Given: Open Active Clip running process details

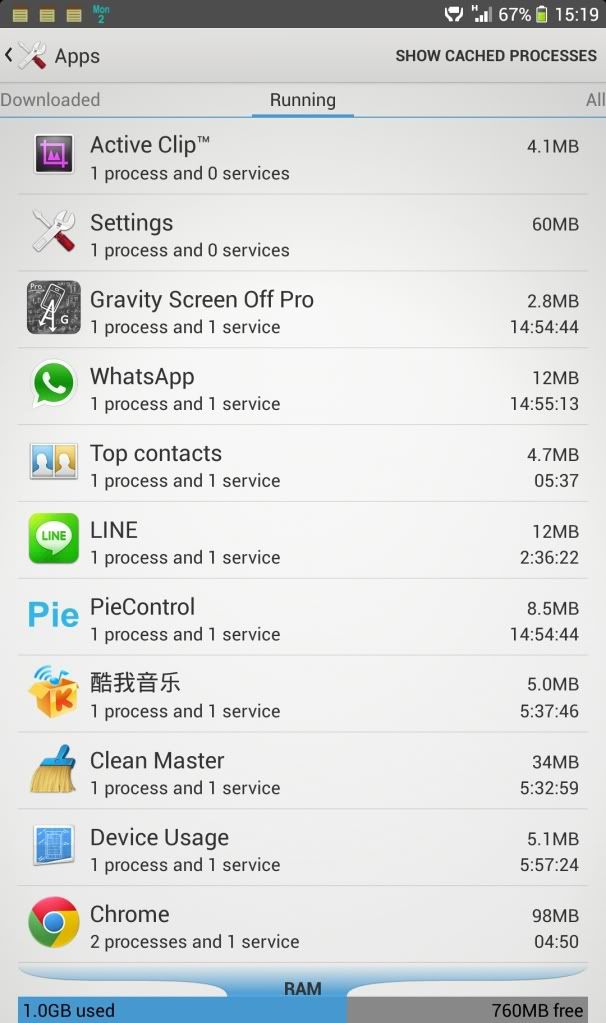Looking at the screenshot, I should (x=302, y=158).
